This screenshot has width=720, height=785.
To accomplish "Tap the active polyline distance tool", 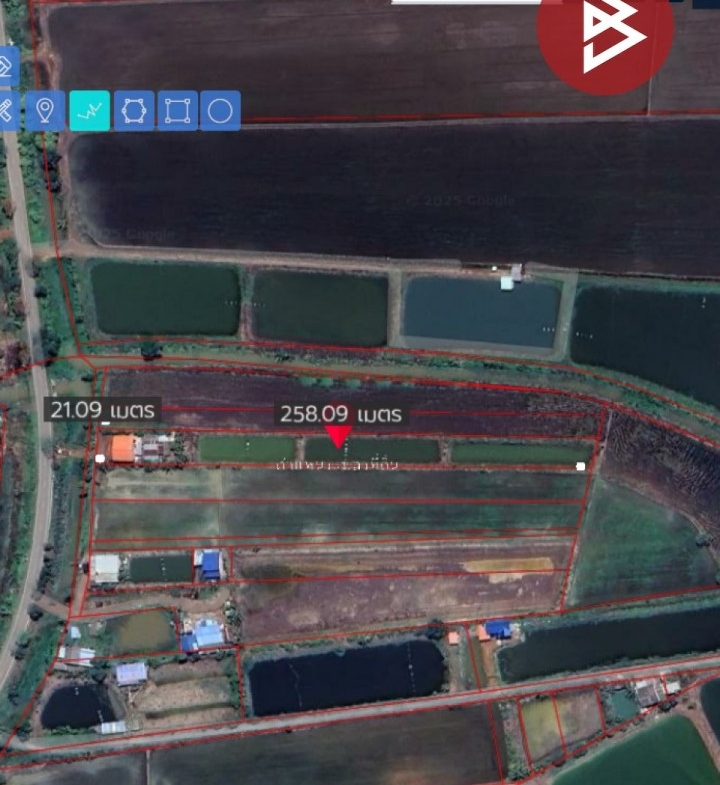I will [x=90, y=110].
